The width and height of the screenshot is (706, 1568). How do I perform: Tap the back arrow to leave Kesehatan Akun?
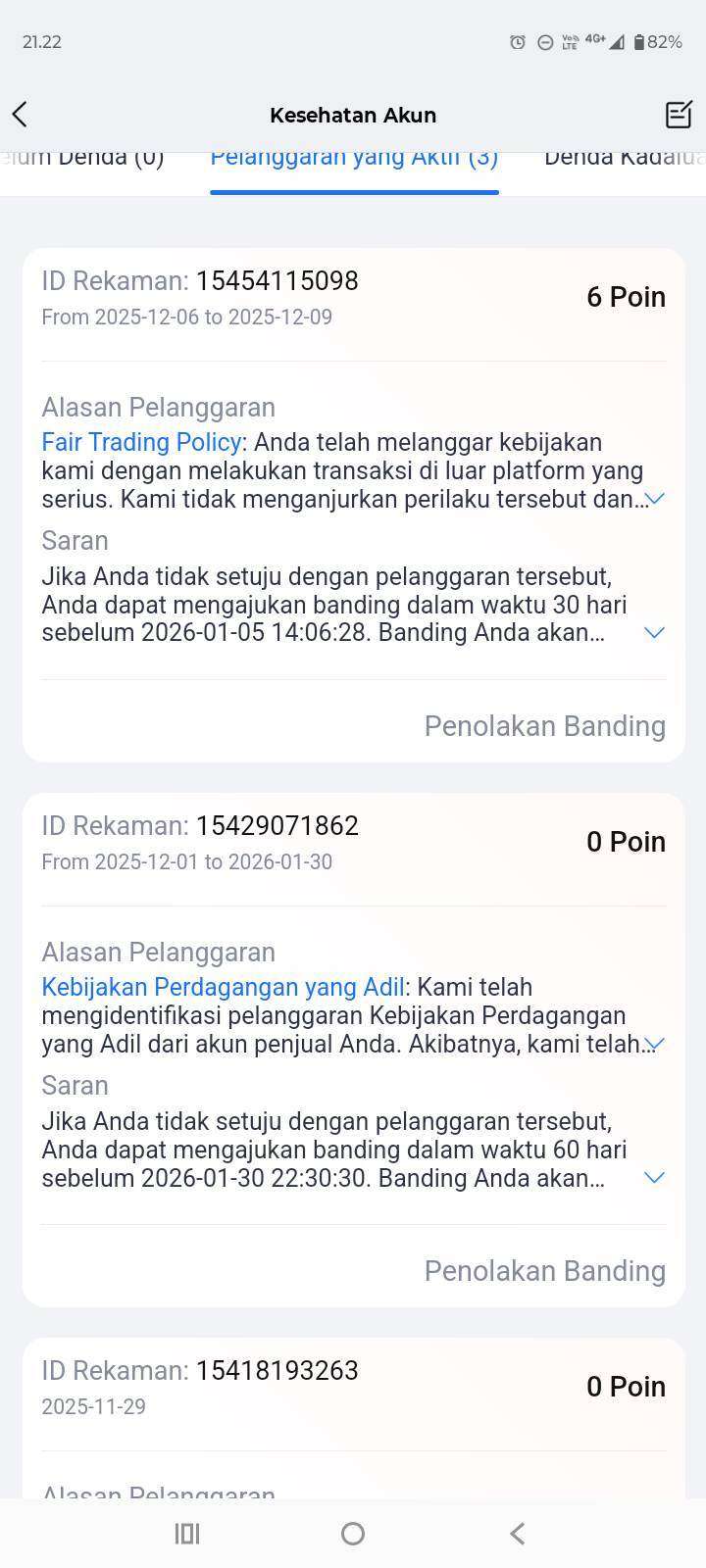(21, 114)
